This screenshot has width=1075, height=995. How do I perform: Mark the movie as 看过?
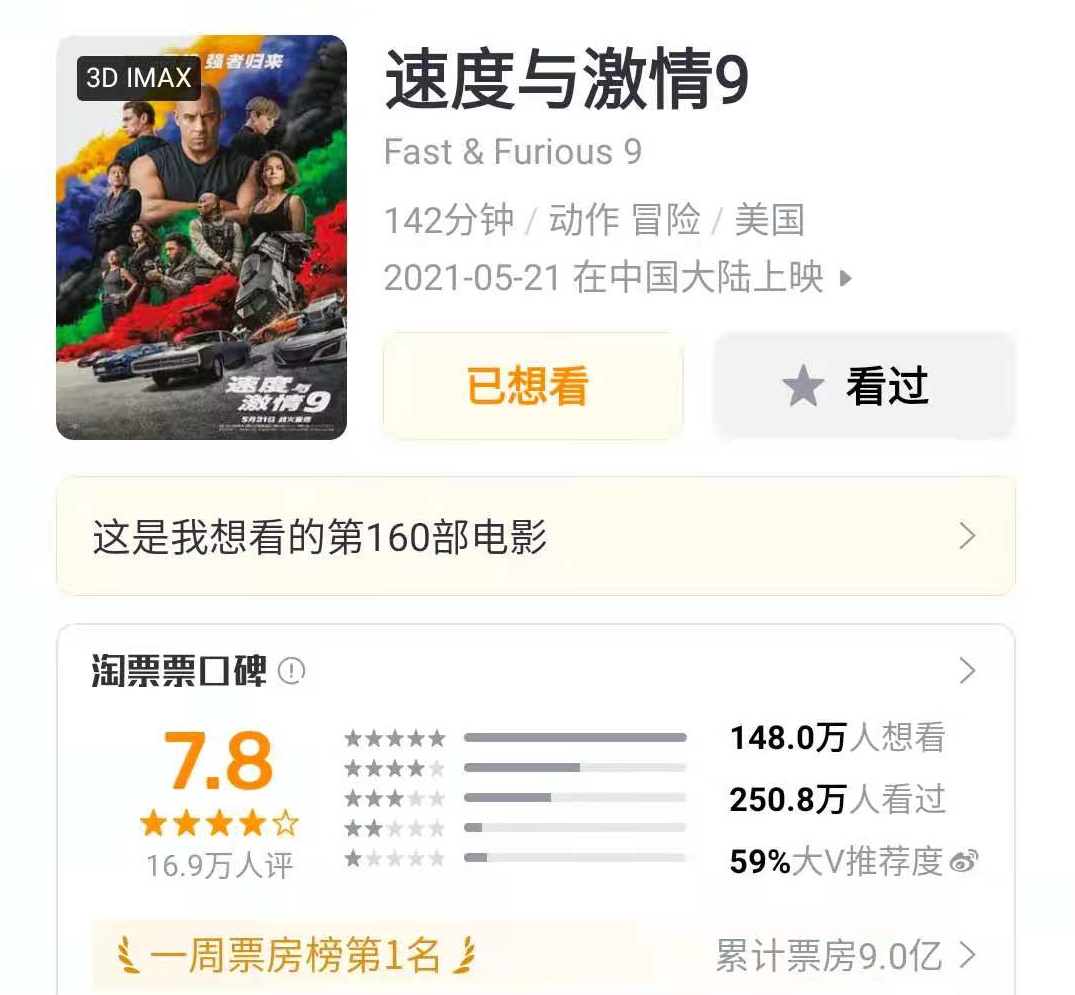864,386
